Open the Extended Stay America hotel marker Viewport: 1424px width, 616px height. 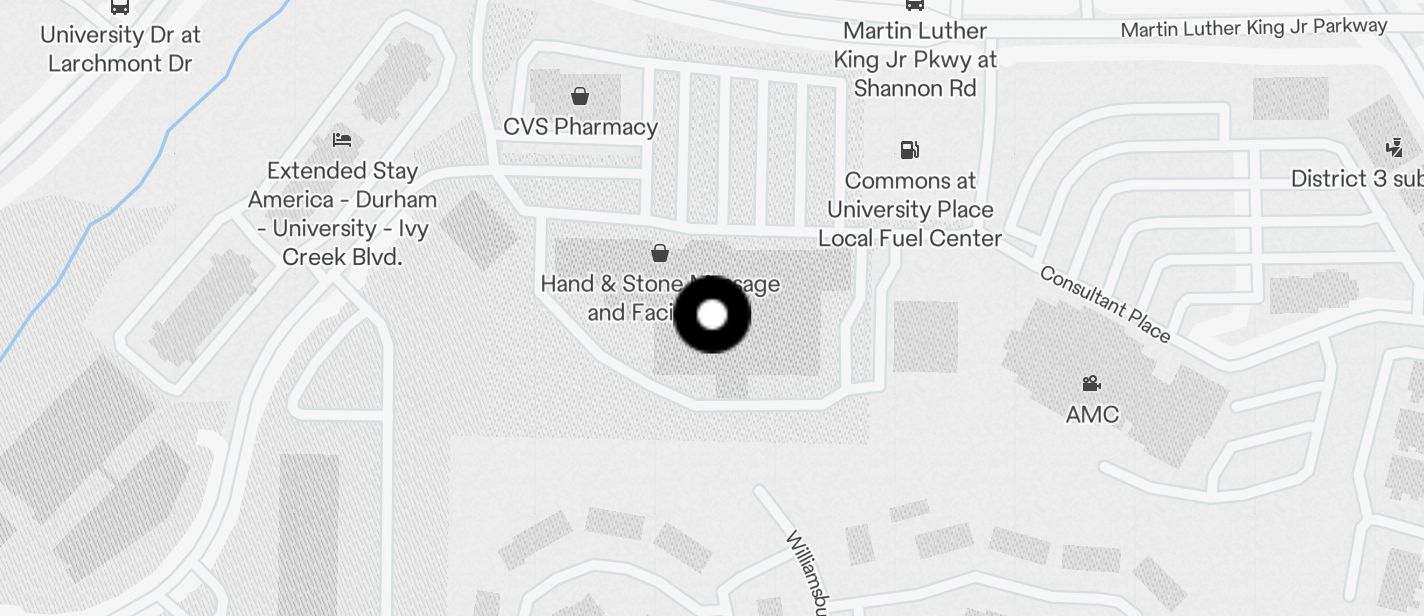(x=342, y=141)
